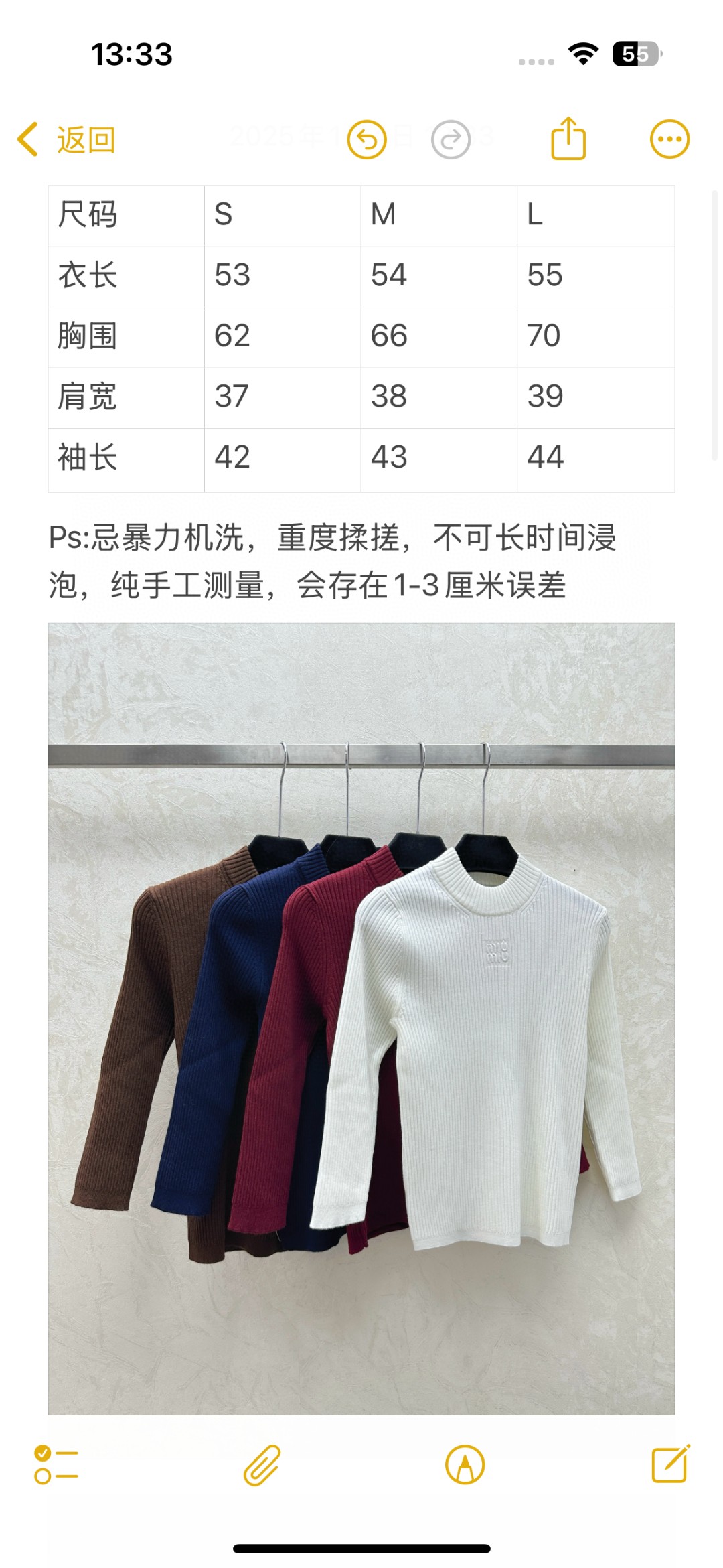Share this note
This screenshot has width=723, height=1568.
568,138
